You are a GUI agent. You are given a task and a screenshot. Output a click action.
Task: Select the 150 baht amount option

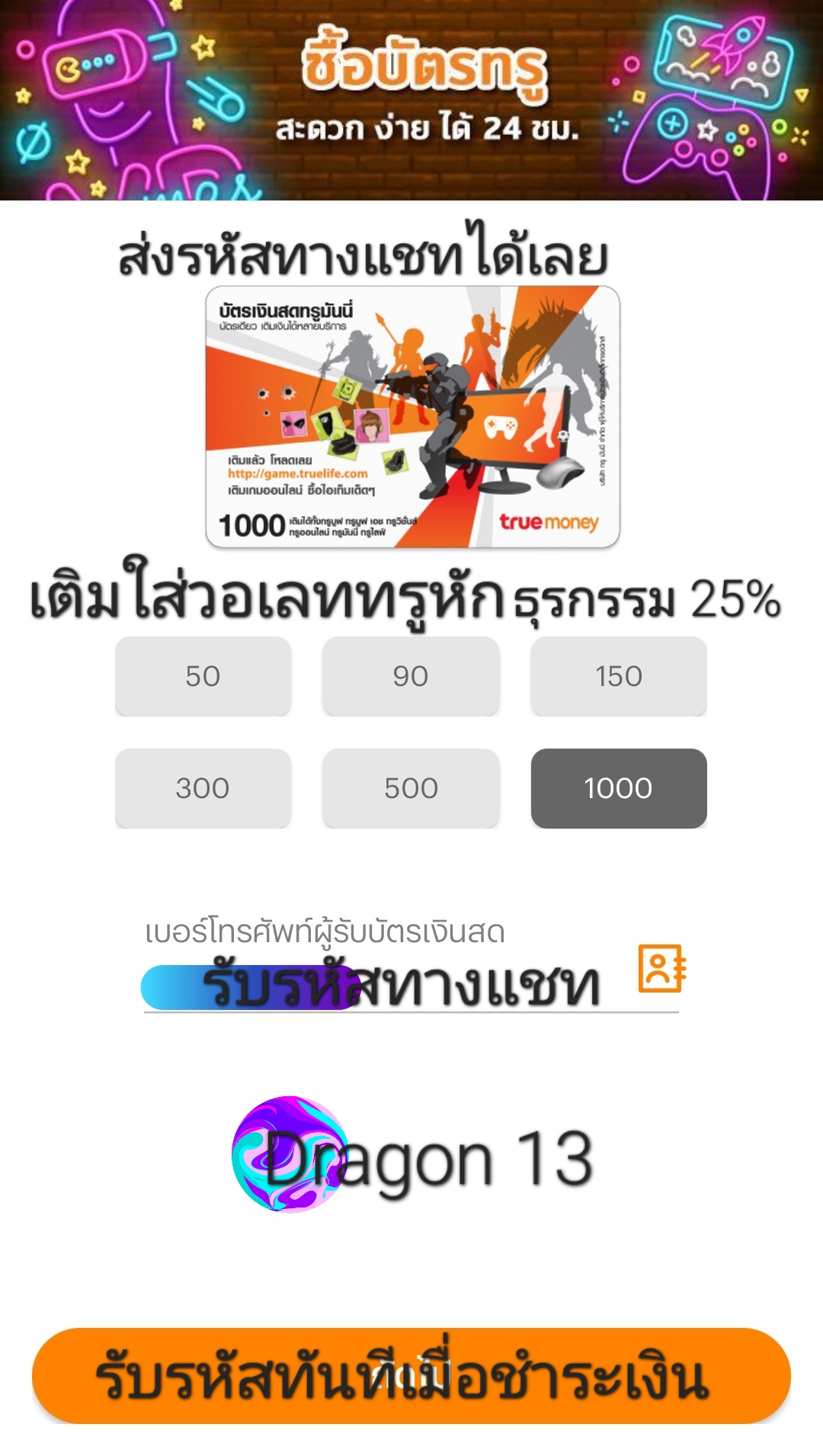619,676
